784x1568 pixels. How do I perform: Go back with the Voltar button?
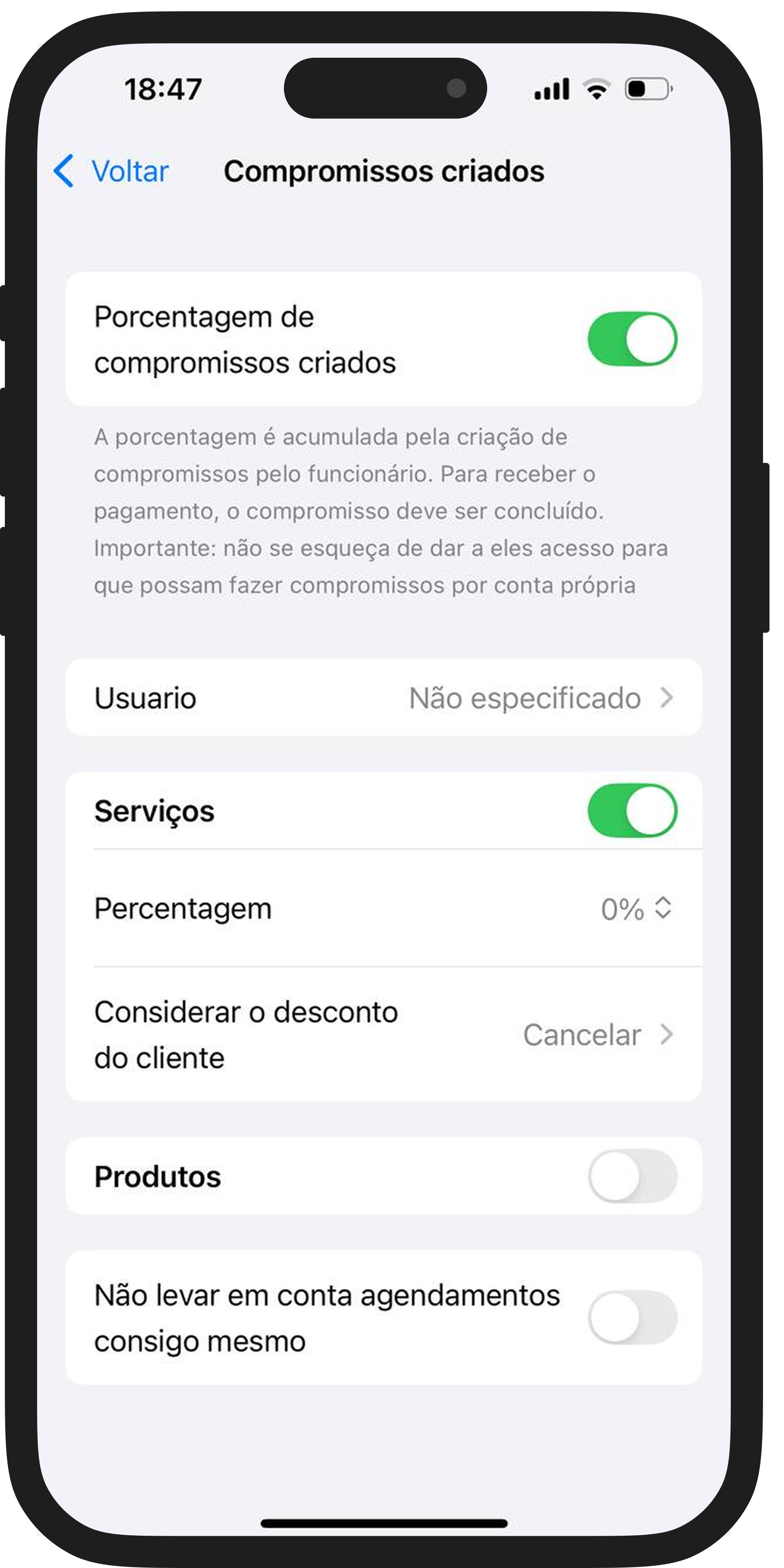[x=111, y=171]
